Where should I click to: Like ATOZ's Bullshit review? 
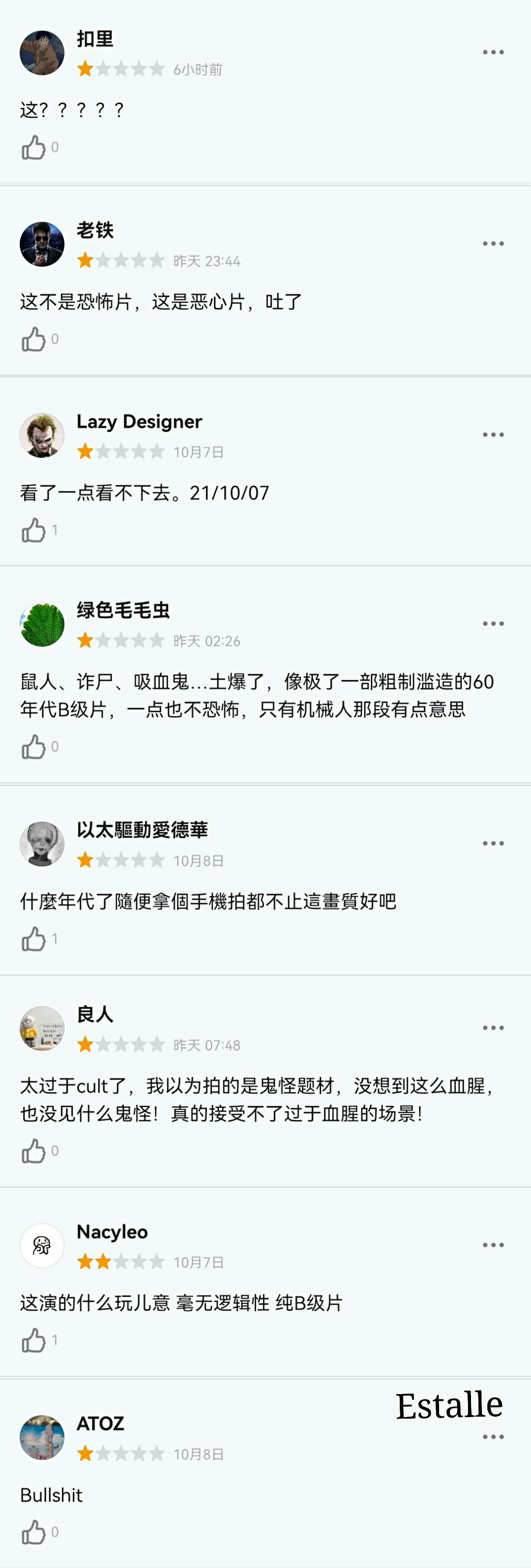[33, 1532]
